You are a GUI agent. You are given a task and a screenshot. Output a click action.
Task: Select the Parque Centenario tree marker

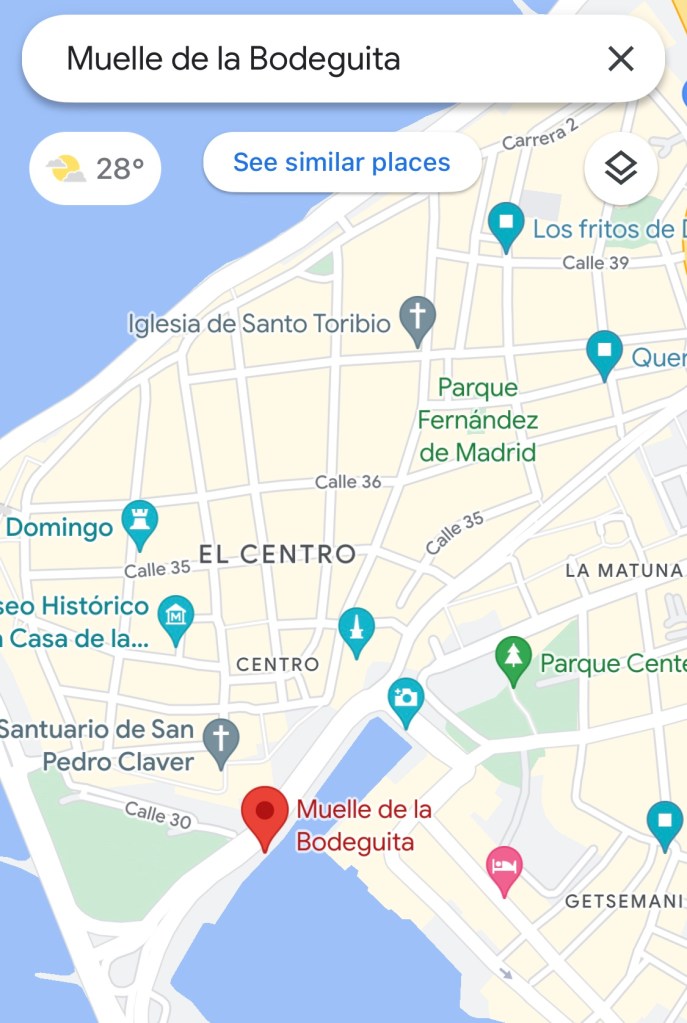point(514,661)
